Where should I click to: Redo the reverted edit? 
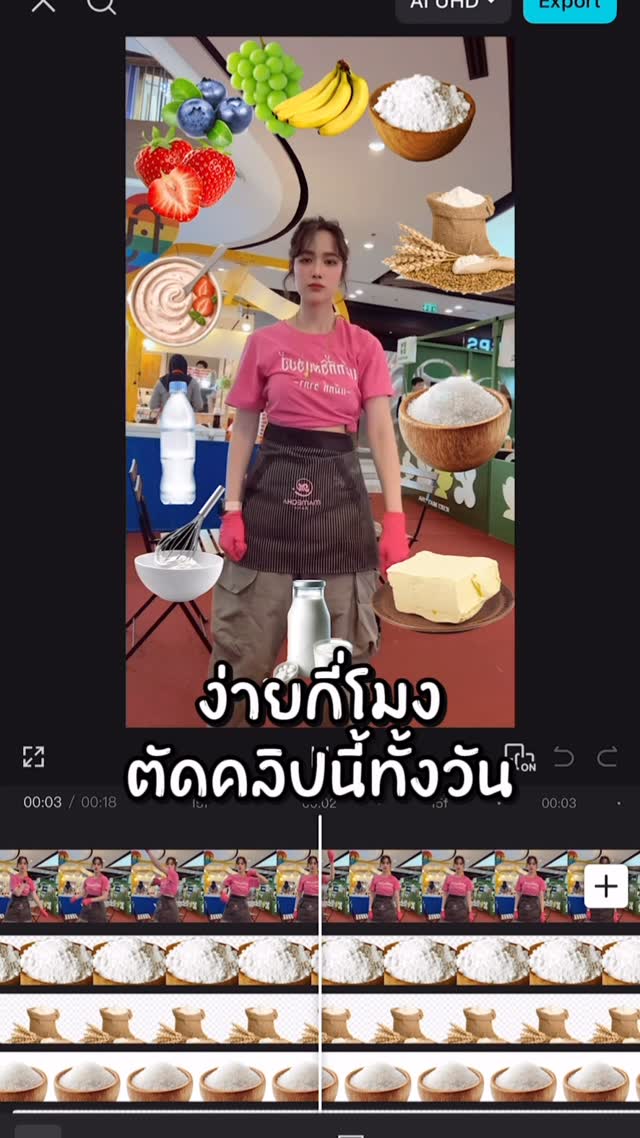607,757
